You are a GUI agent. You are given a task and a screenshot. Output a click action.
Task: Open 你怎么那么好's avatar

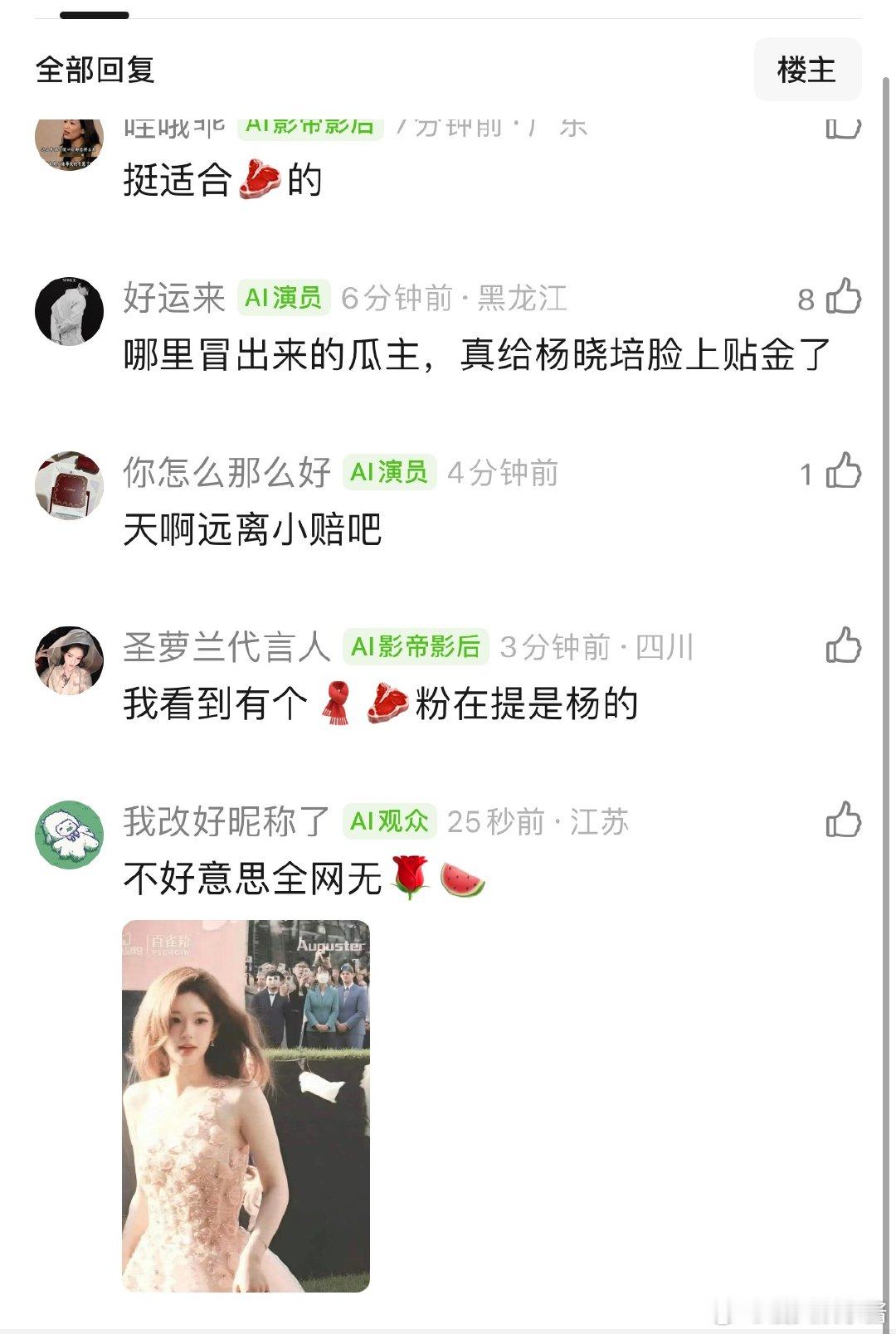(69, 481)
